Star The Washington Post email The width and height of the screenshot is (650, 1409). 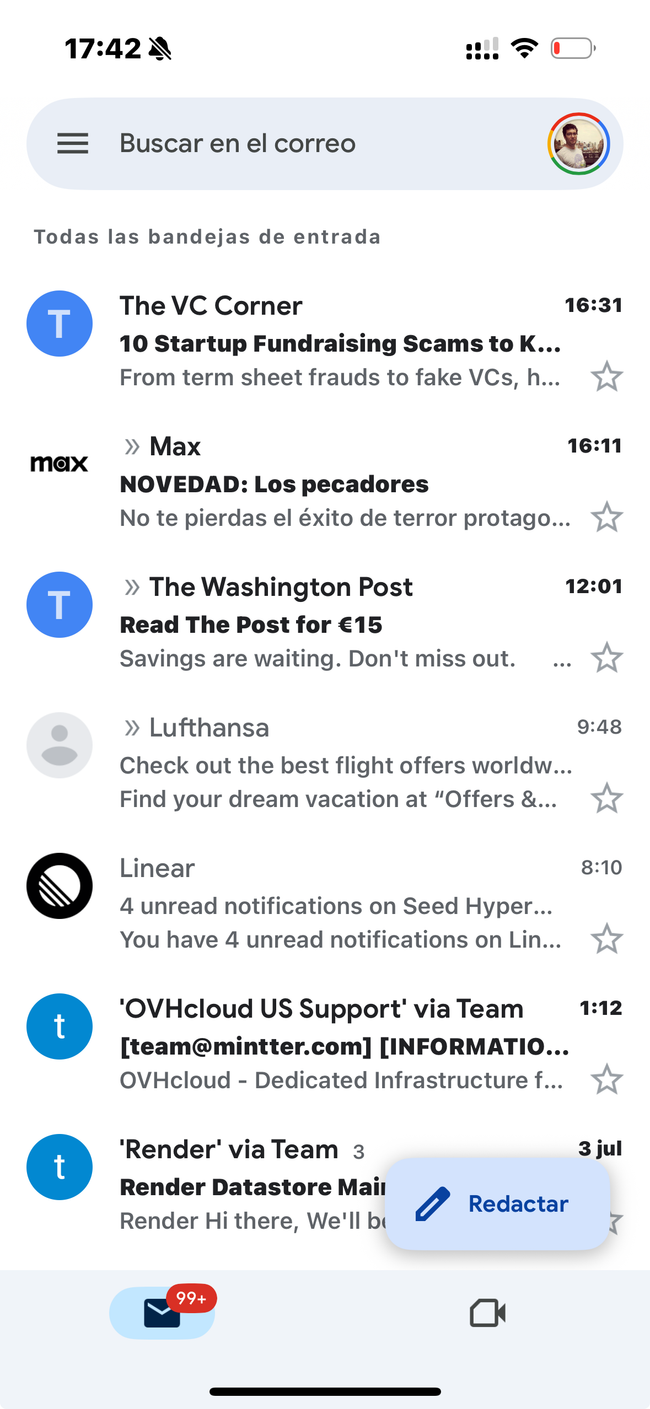[x=606, y=658]
